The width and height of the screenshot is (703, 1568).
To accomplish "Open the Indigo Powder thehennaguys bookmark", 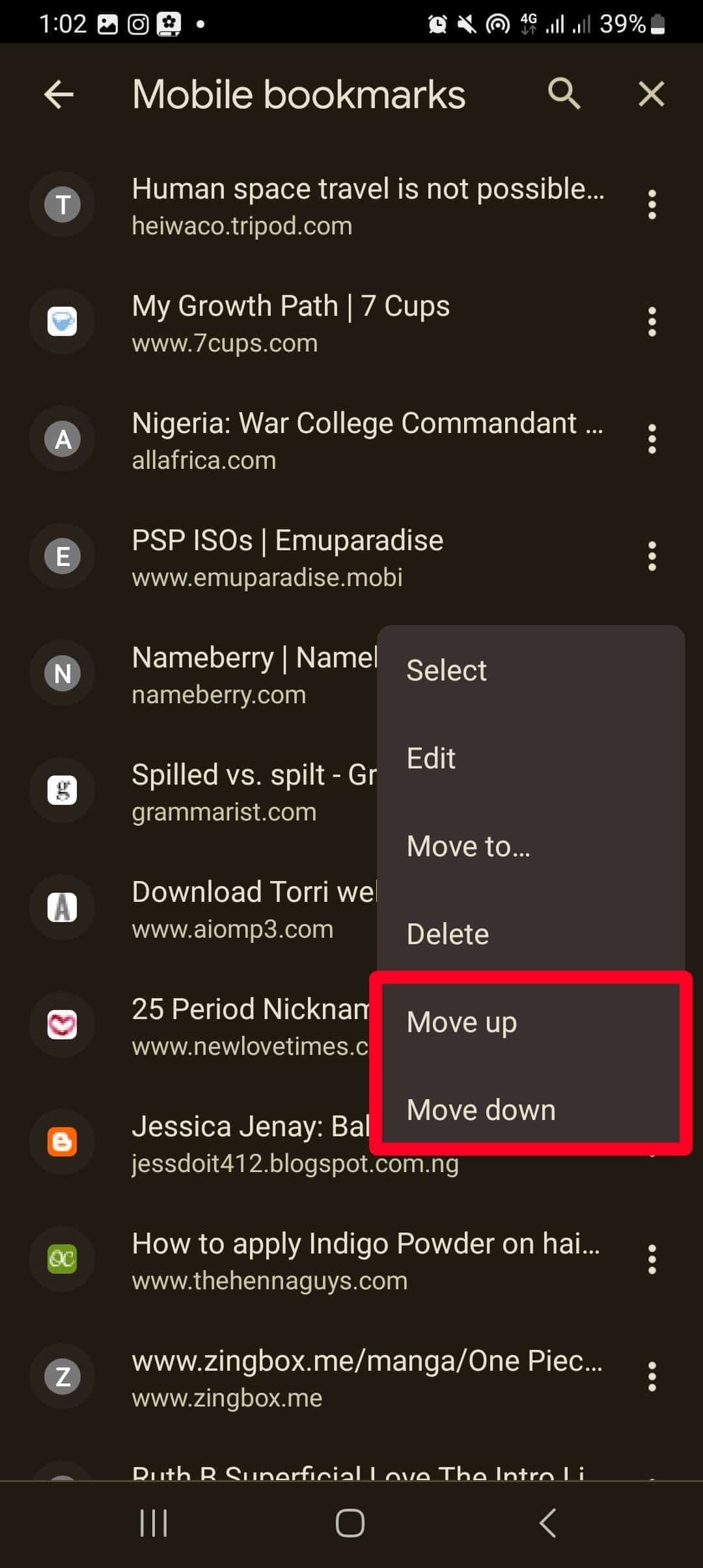I will pyautogui.click(x=366, y=1260).
